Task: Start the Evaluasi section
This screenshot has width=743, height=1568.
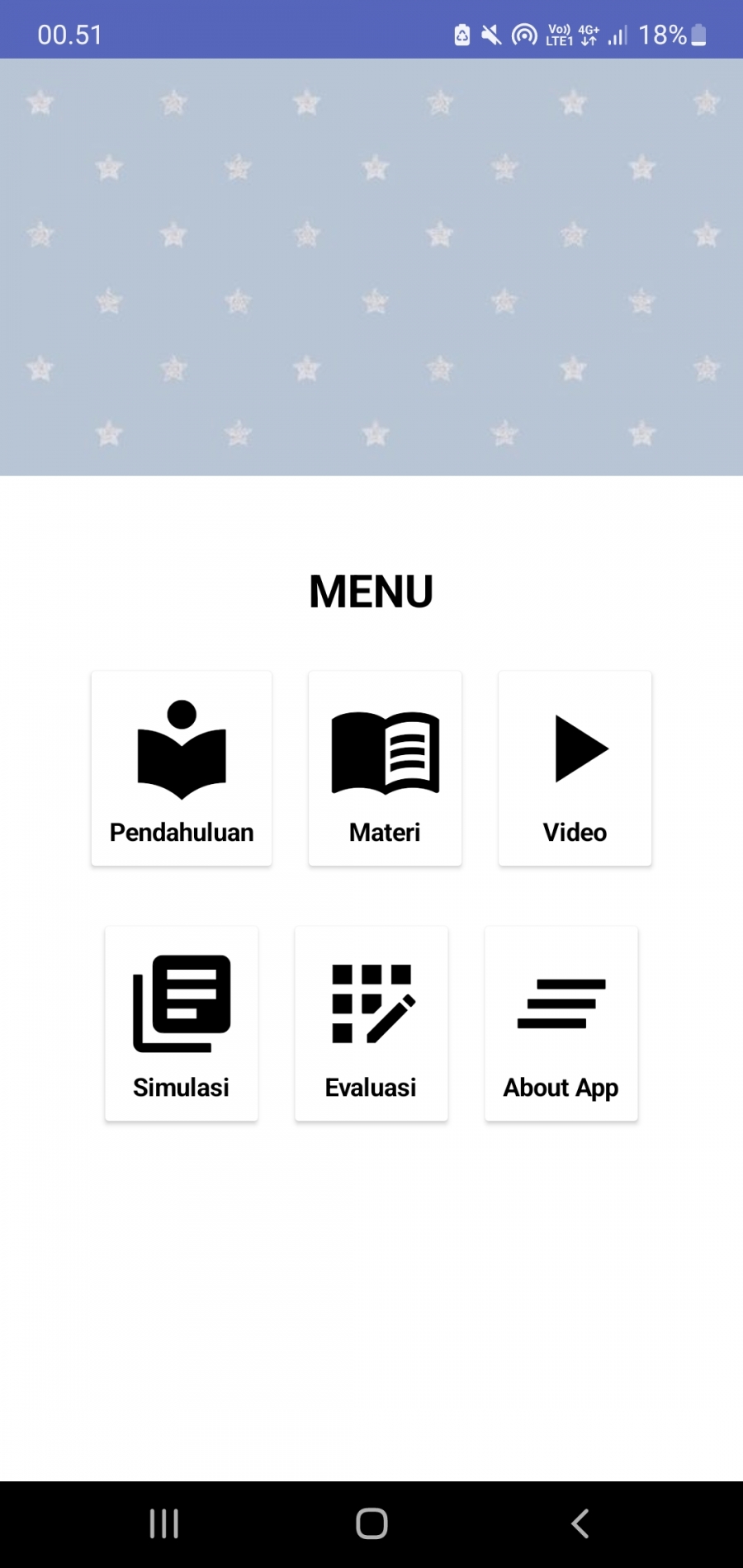Action: pos(371,1023)
